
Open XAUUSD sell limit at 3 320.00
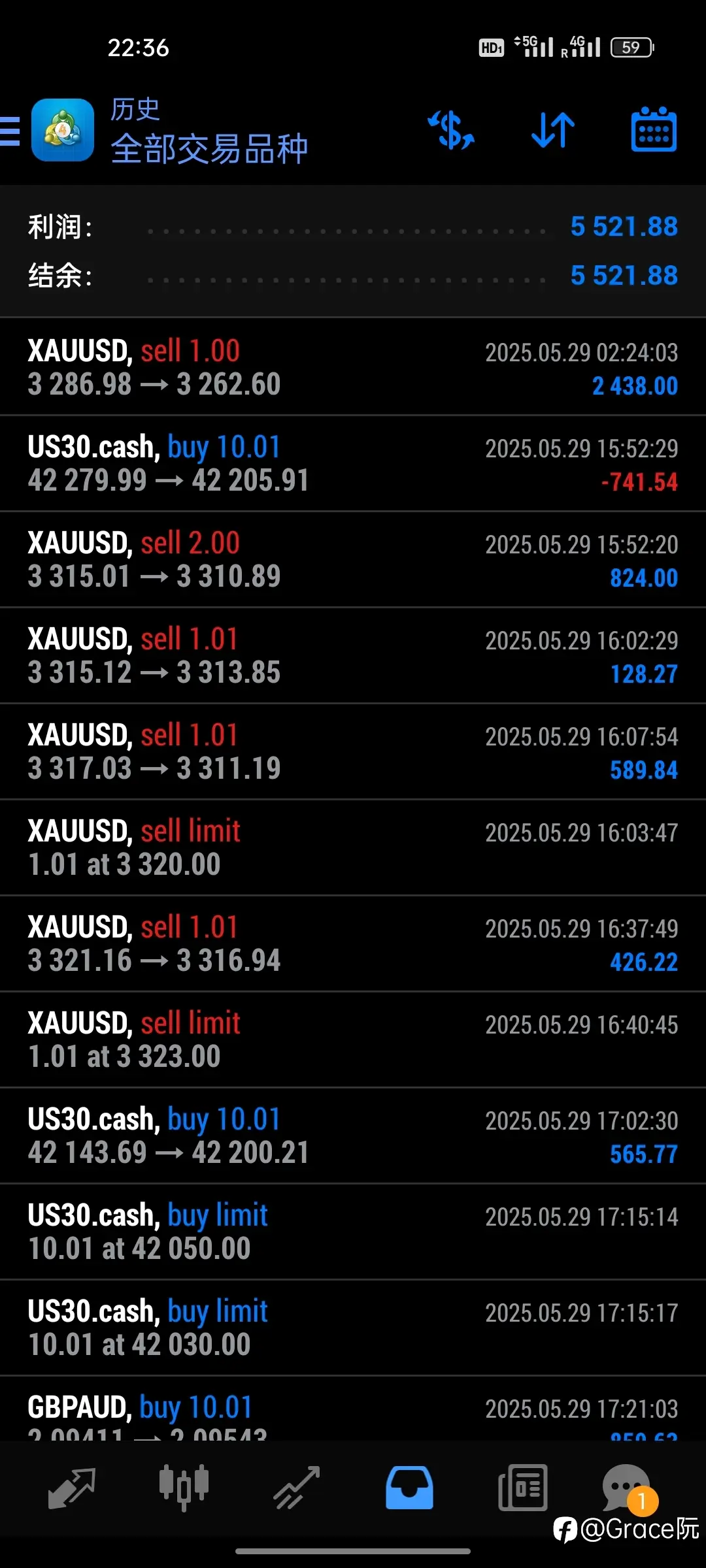click(353, 847)
